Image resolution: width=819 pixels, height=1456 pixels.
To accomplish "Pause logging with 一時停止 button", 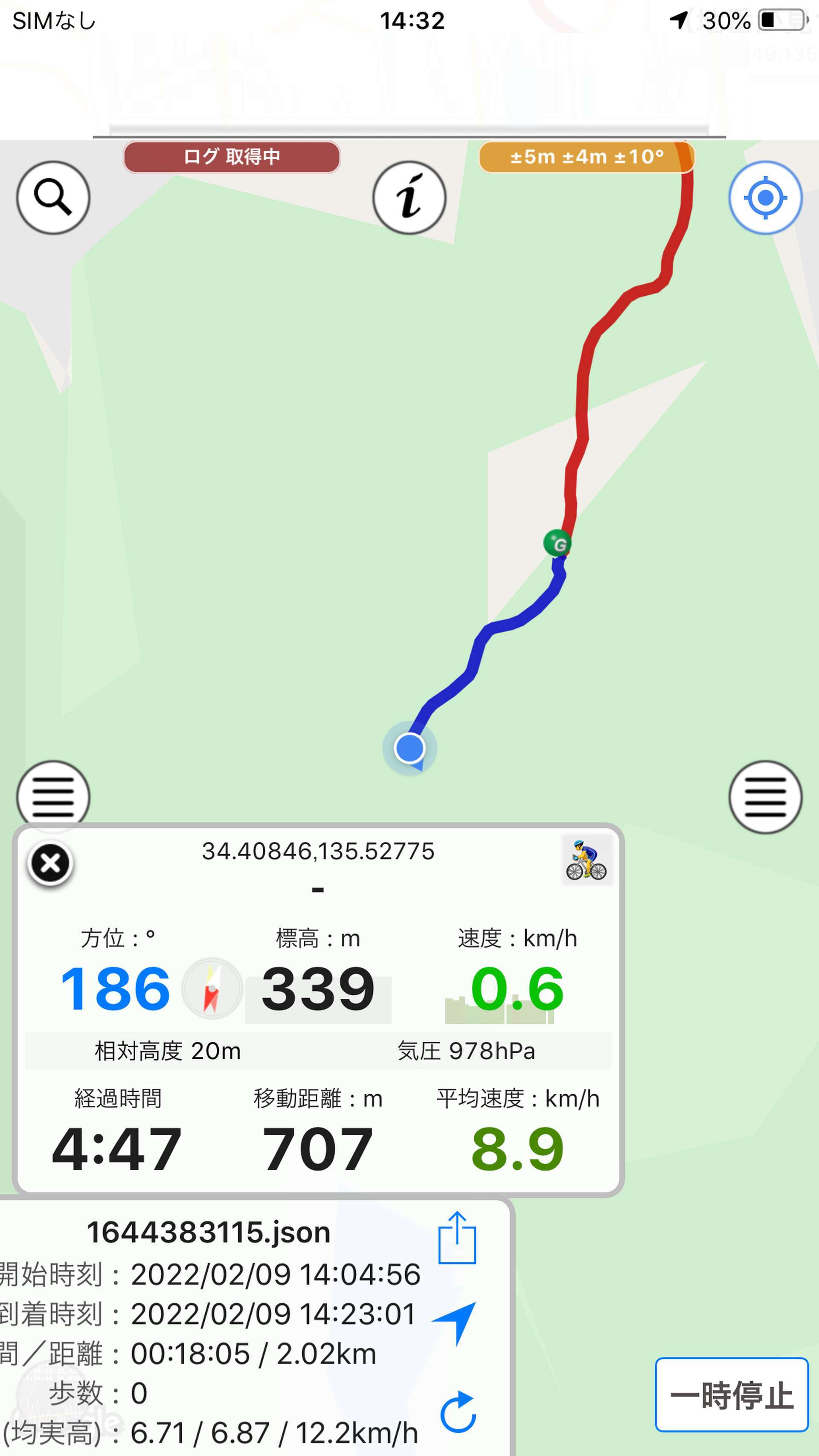I will click(732, 1395).
